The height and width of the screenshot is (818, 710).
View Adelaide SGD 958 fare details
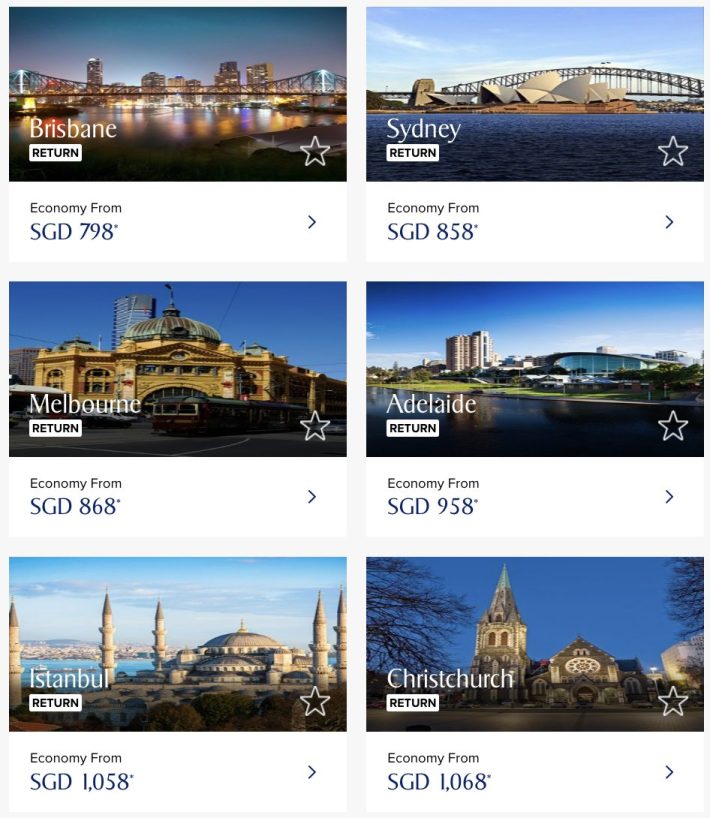(669, 497)
